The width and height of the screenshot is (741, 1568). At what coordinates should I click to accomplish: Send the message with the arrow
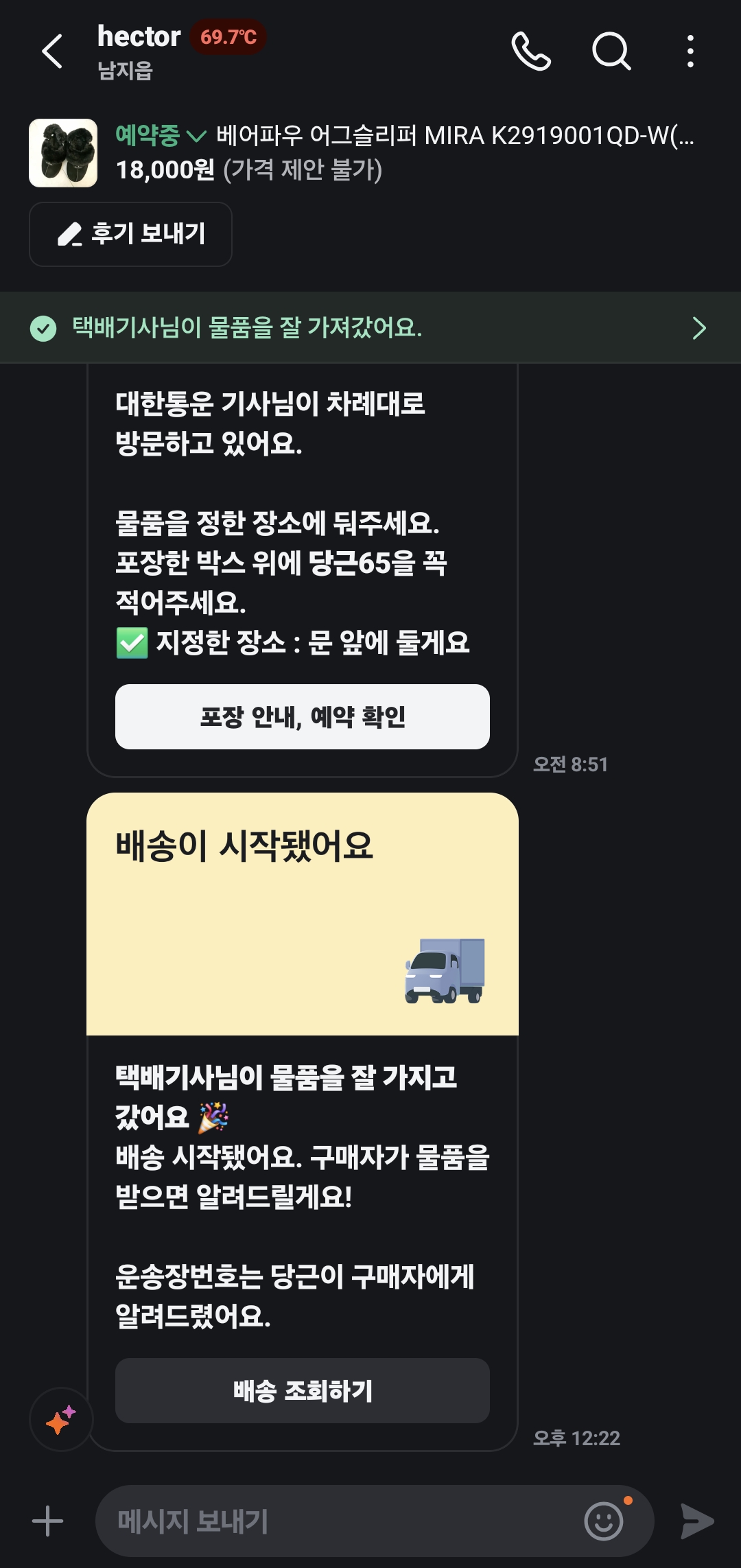click(696, 1521)
